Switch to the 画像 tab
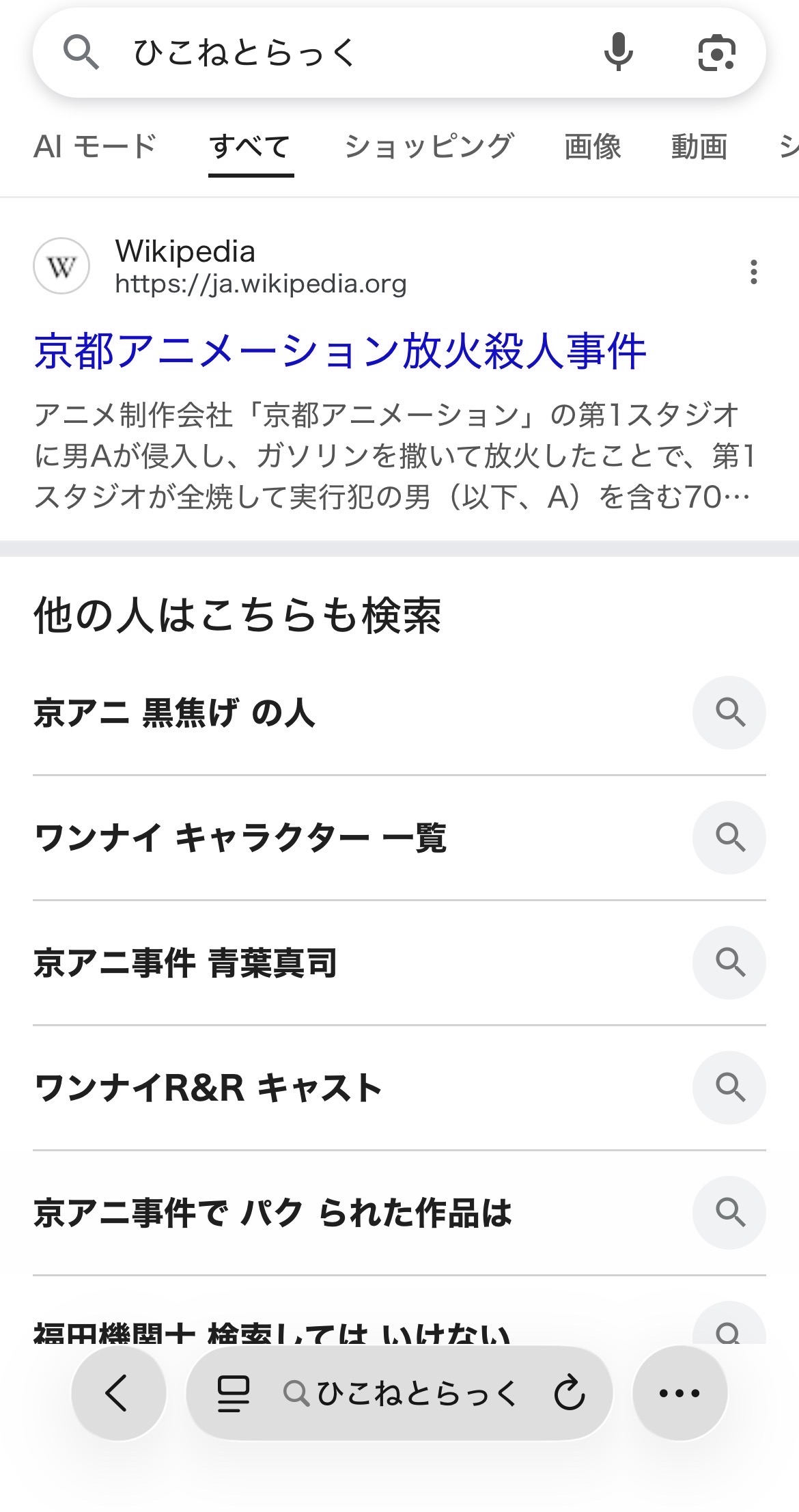 (592, 146)
